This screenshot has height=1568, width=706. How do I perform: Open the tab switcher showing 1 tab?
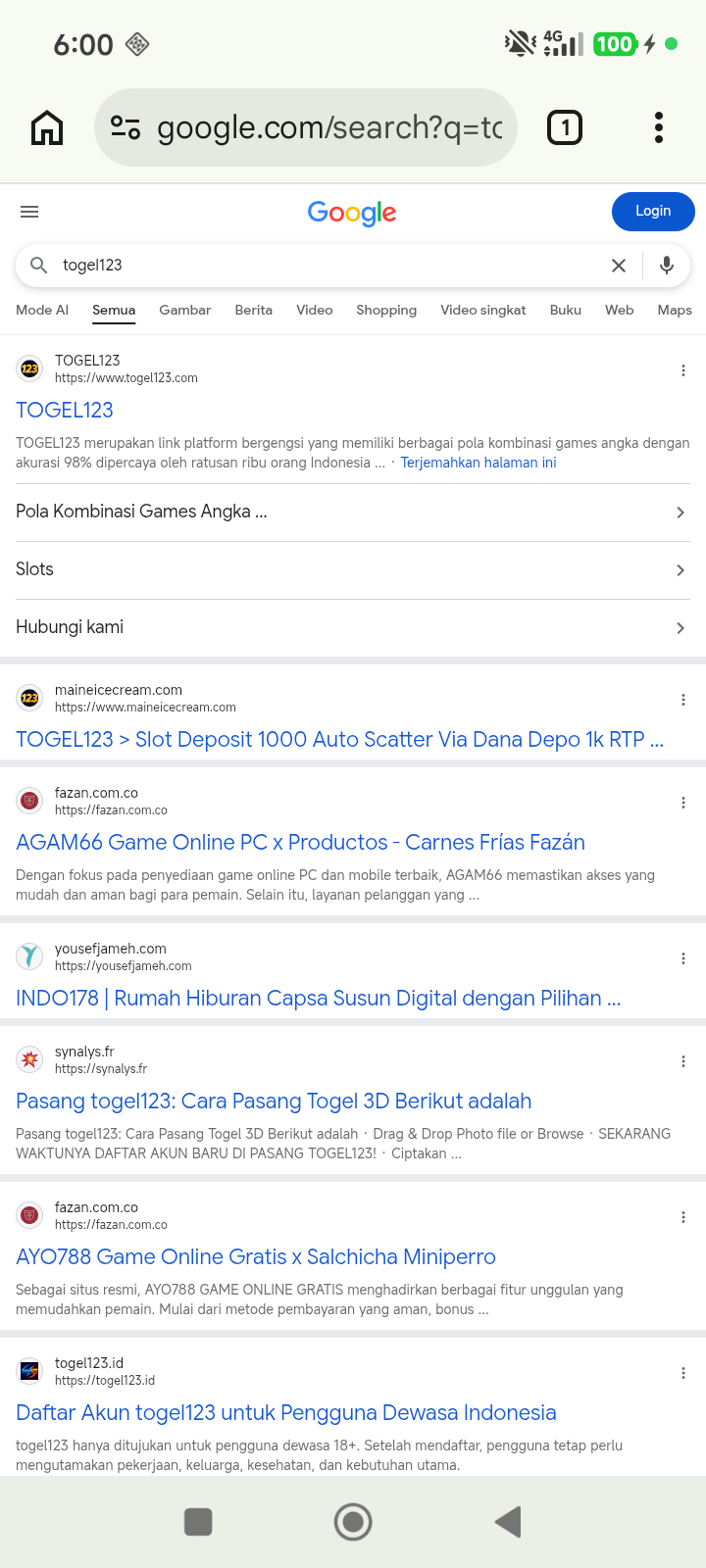565,127
